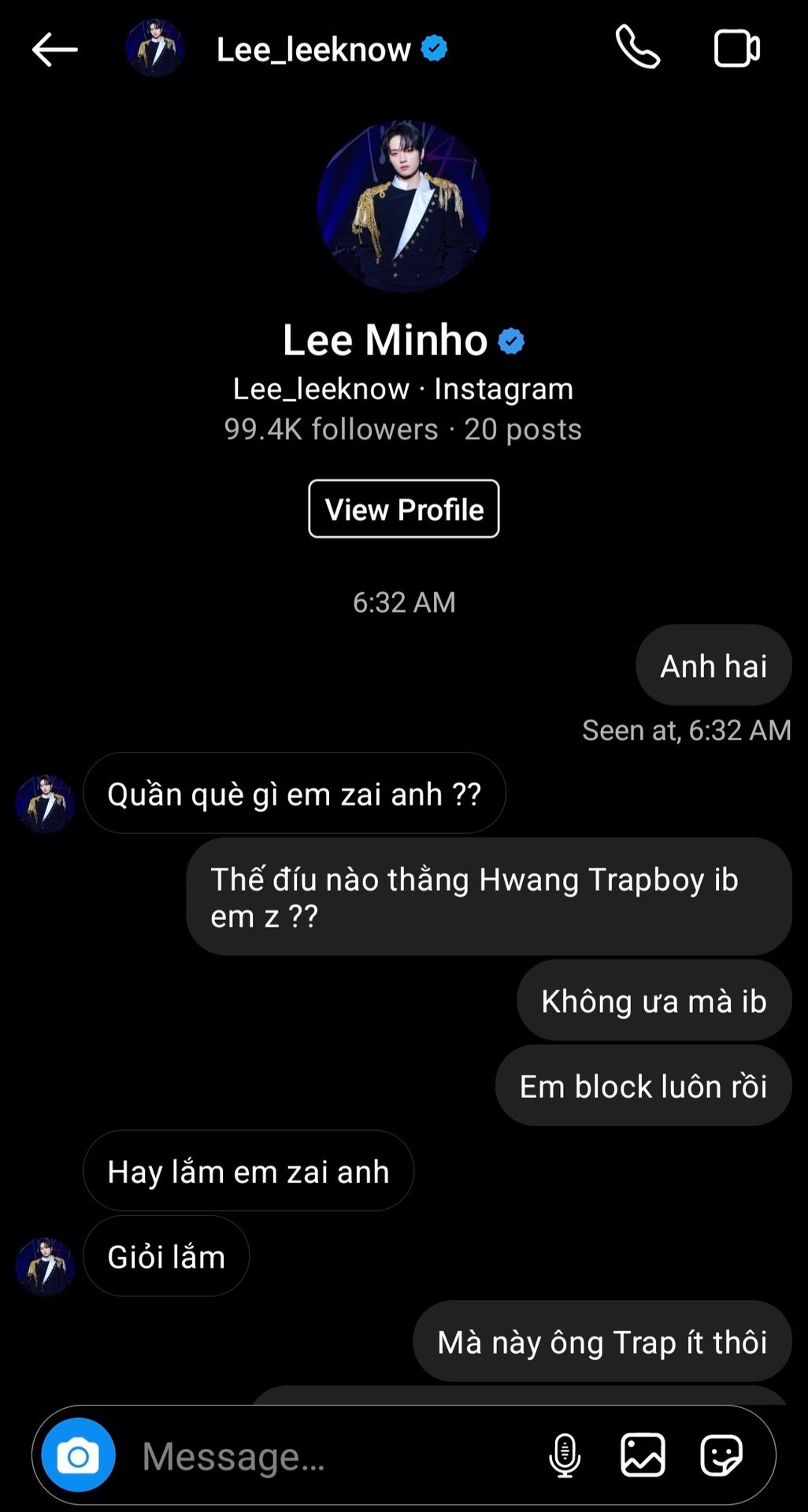Screen dimensions: 808x1512
Task: Tap the large Lee Minho profile picture
Action: 403,206
